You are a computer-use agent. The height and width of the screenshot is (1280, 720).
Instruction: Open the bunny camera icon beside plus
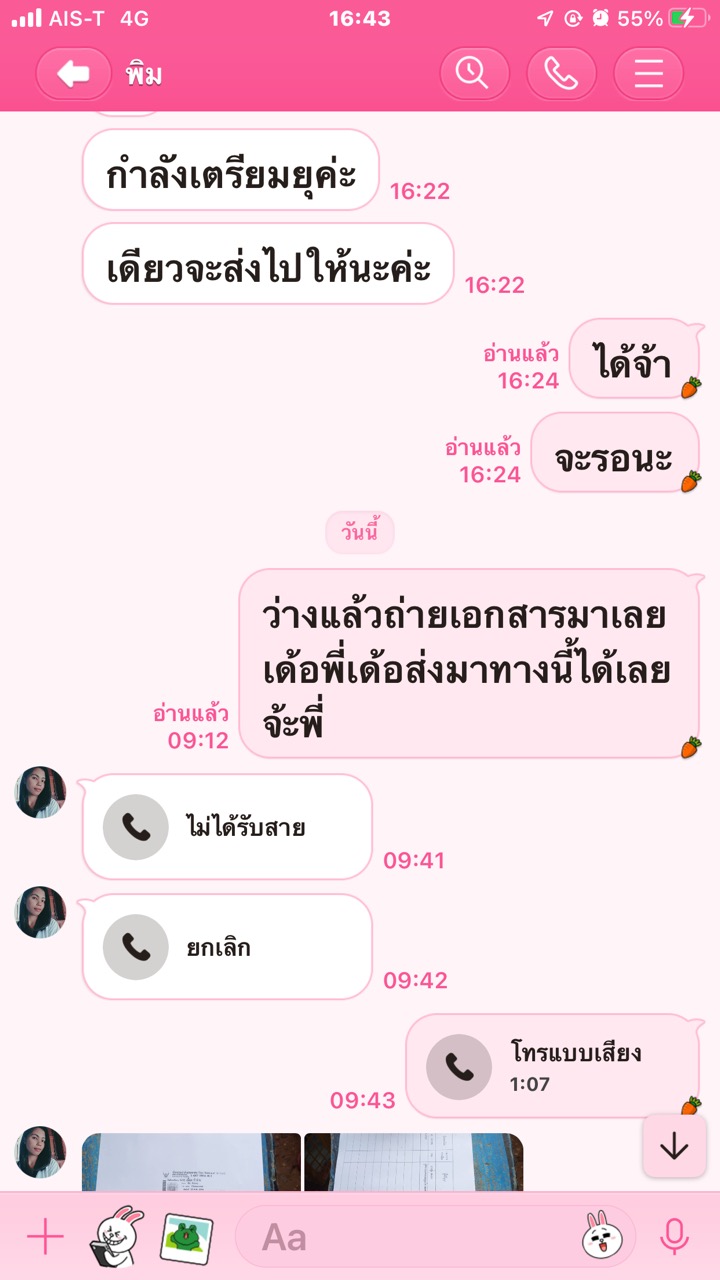115,1237
